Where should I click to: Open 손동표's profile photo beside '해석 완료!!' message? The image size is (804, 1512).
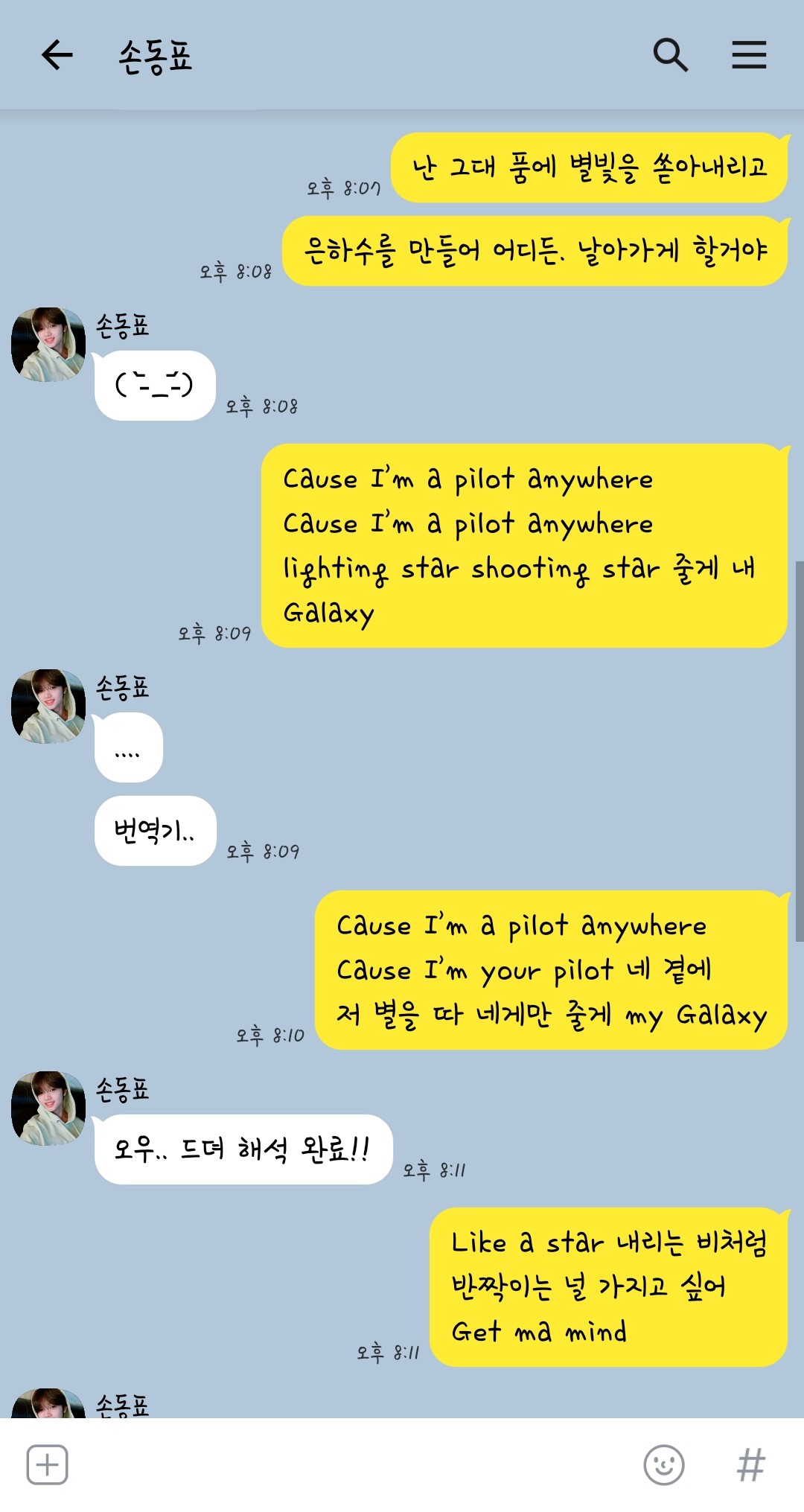48,1109
